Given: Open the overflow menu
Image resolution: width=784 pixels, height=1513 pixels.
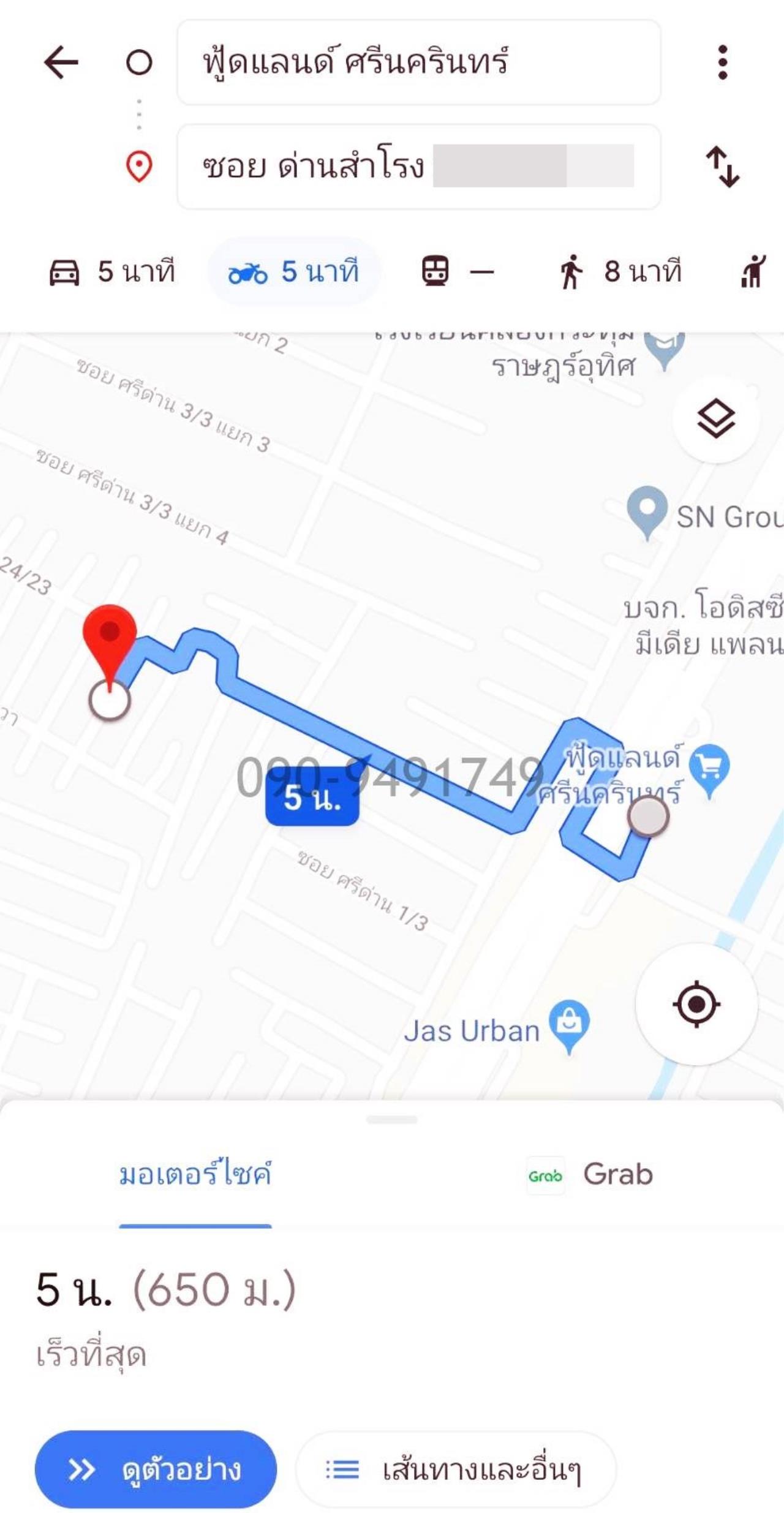Looking at the screenshot, I should tap(723, 62).
